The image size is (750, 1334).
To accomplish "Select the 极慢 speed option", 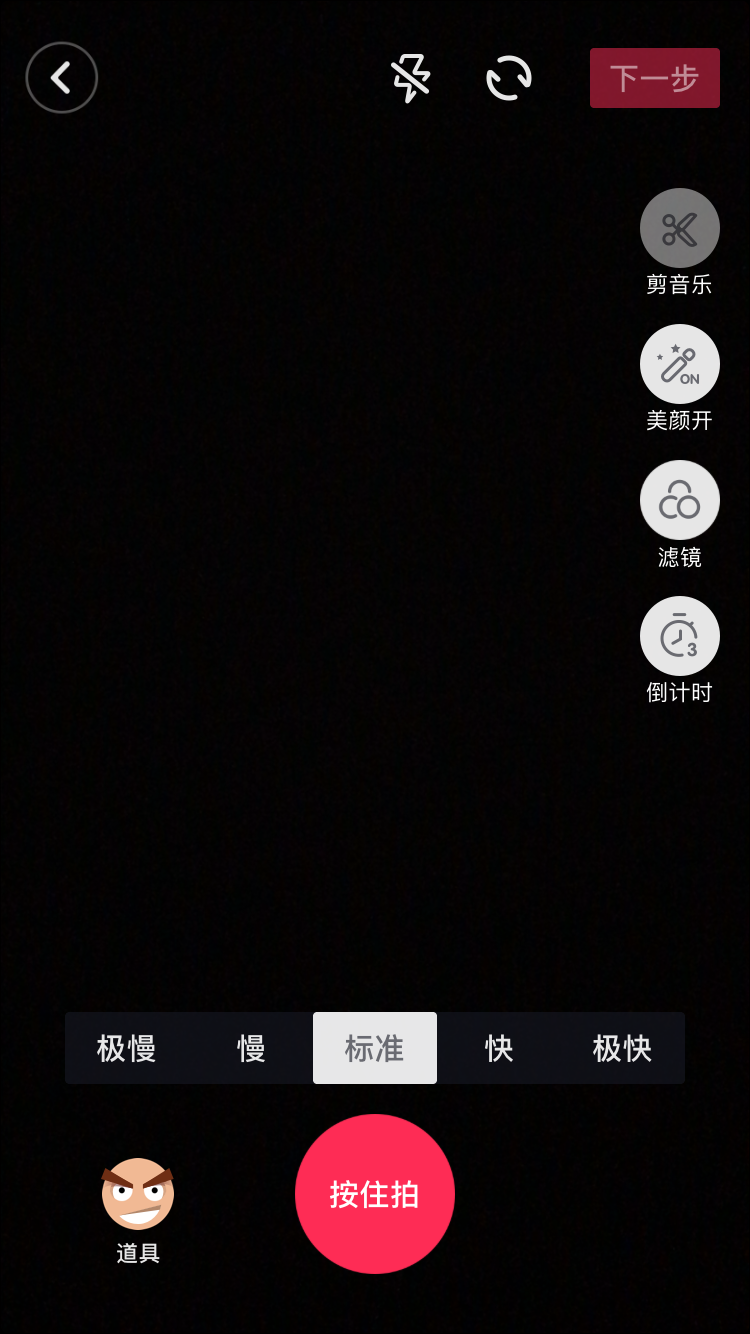I will coord(127,1048).
